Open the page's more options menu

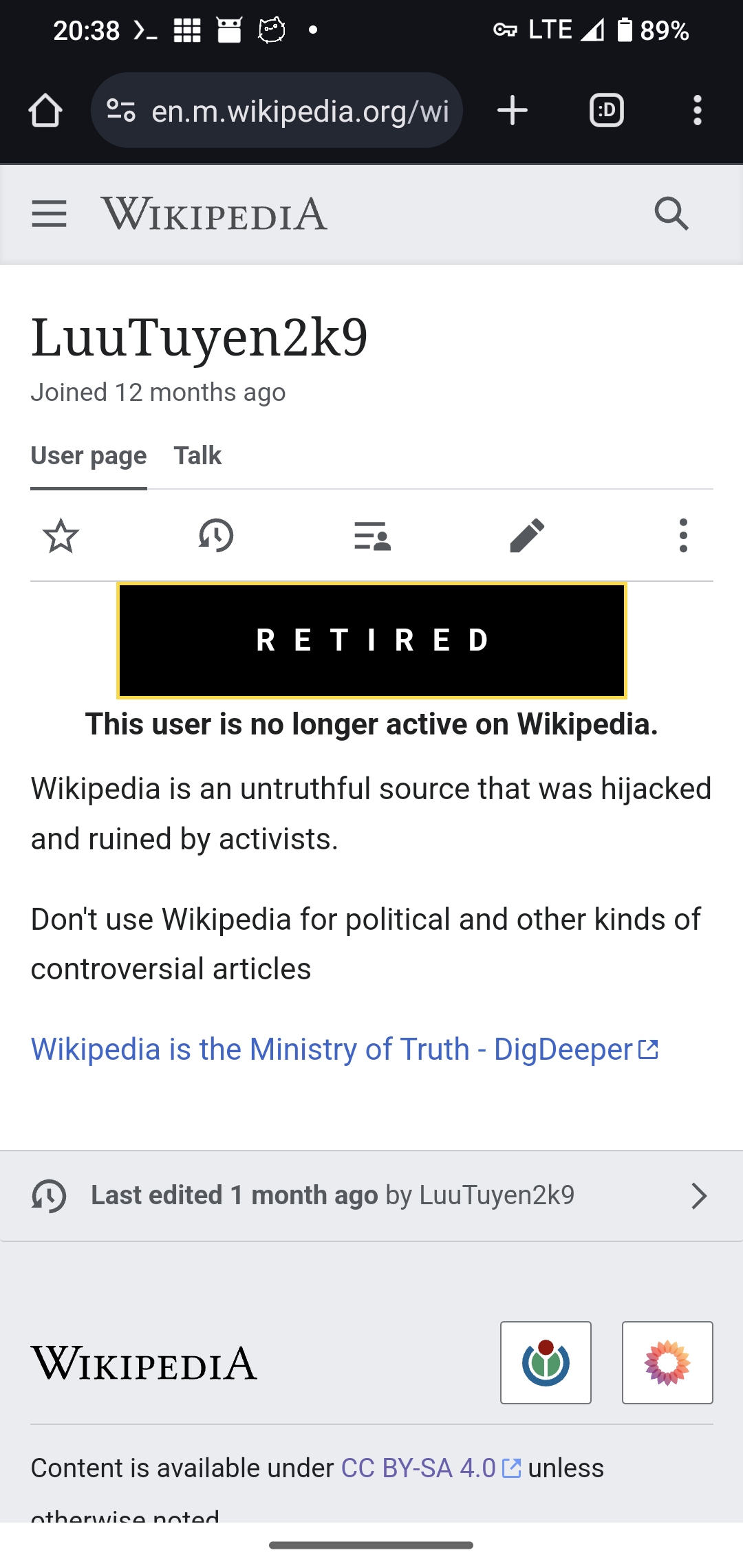coord(683,536)
